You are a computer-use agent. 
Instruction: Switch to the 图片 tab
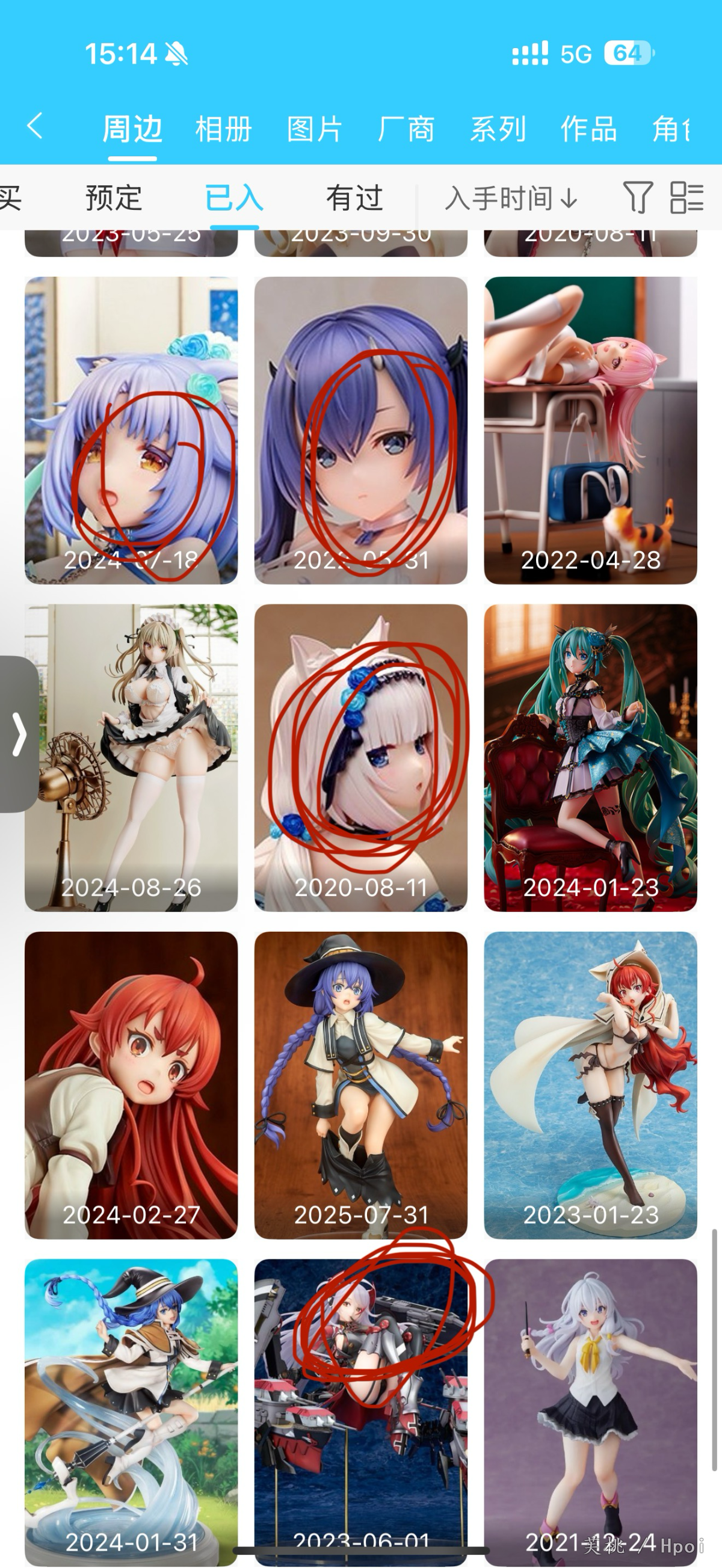click(x=315, y=129)
